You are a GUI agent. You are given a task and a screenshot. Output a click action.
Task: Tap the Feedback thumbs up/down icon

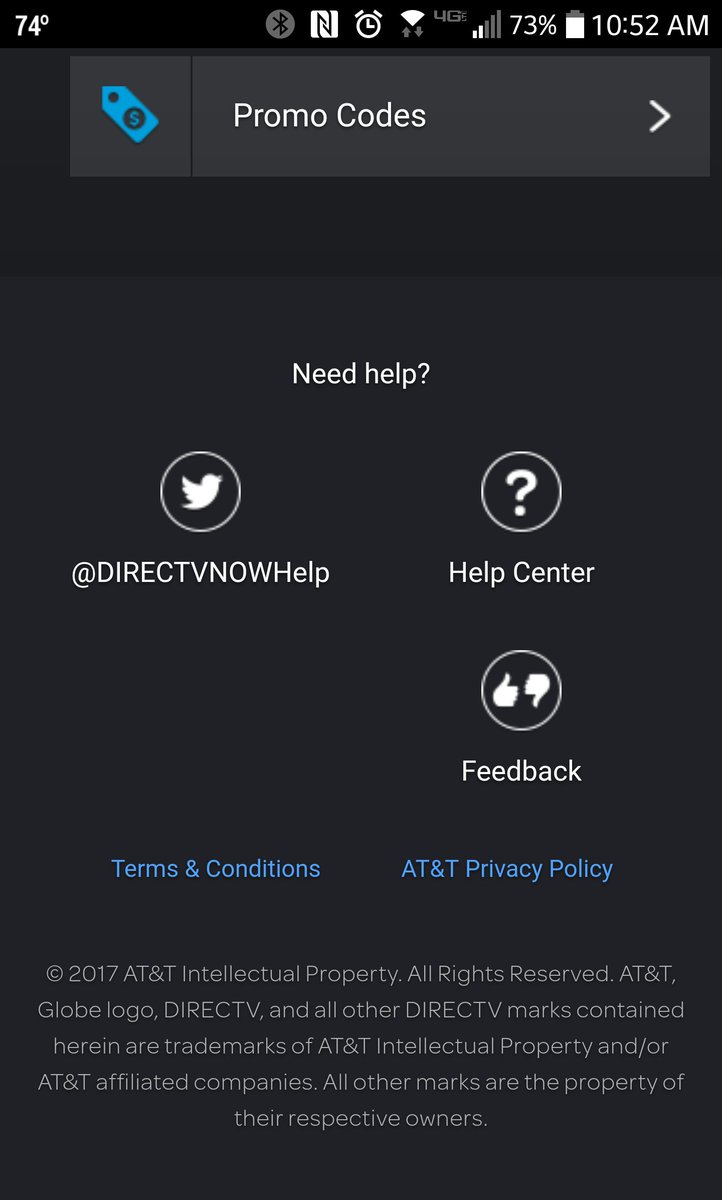(520, 690)
